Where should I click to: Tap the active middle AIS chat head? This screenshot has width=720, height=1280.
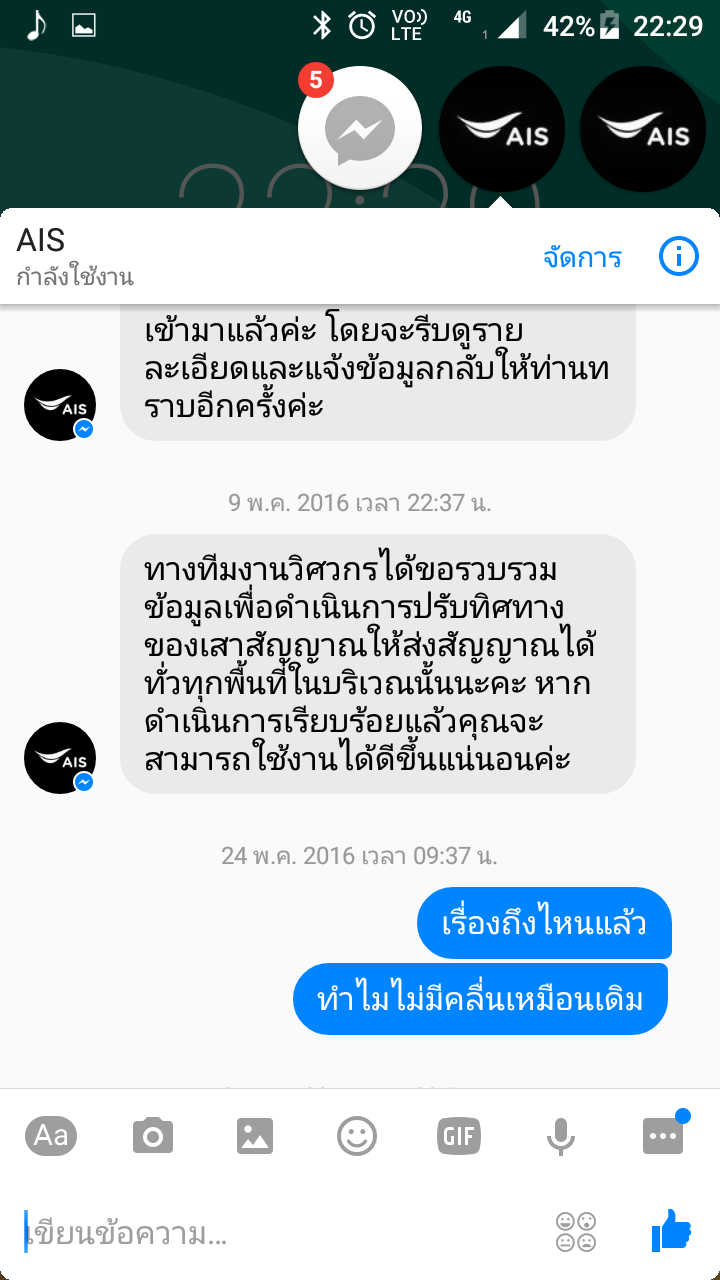click(x=501, y=129)
